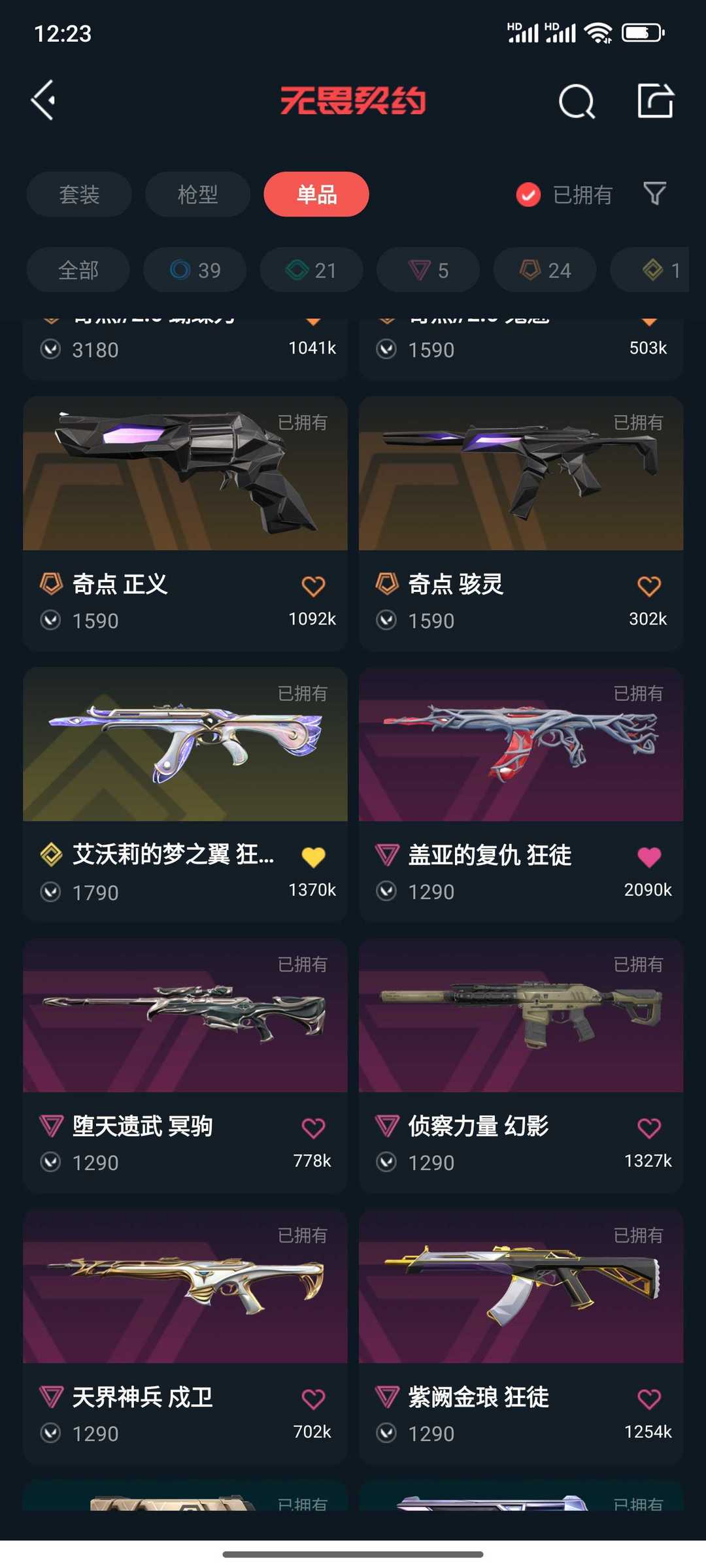Filter by the pink 5 rarity chip
The height and width of the screenshot is (1568, 706).
[428, 270]
